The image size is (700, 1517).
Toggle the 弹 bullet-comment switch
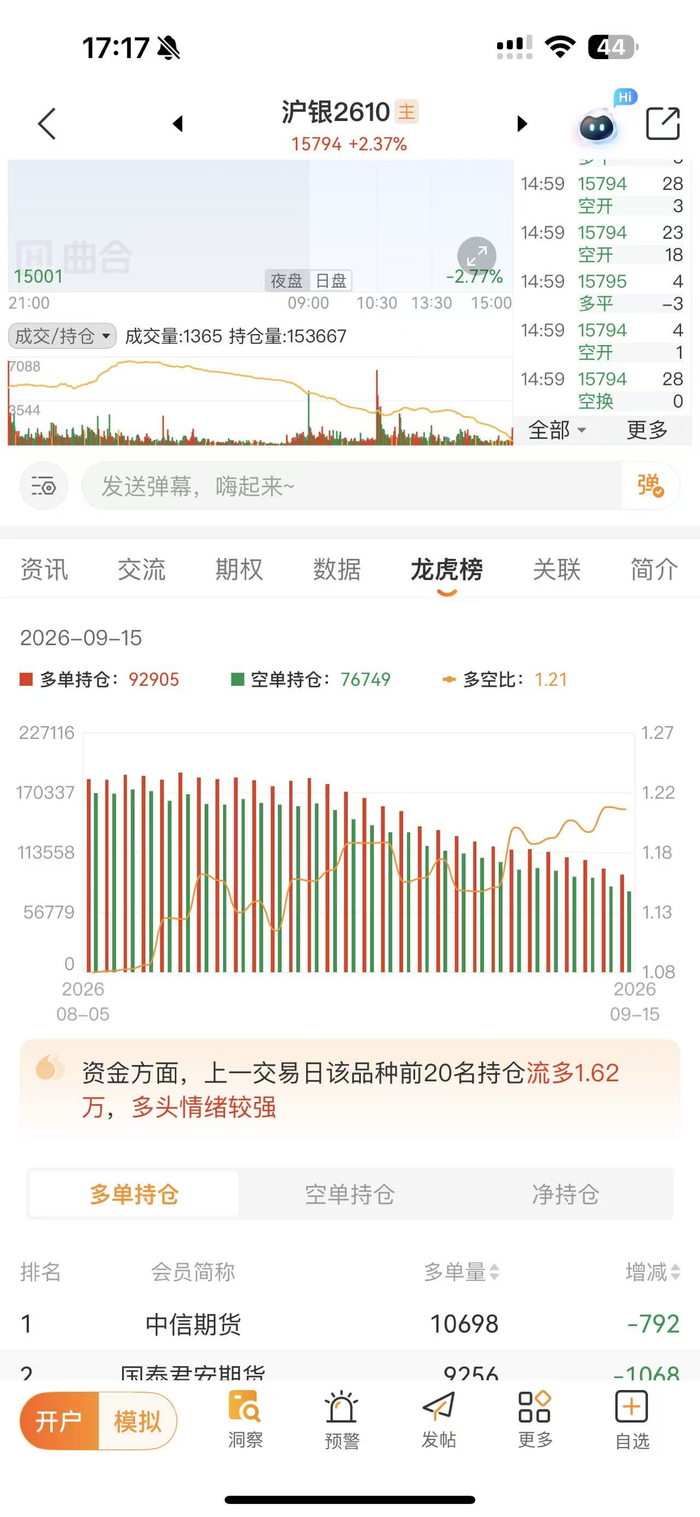click(x=649, y=485)
